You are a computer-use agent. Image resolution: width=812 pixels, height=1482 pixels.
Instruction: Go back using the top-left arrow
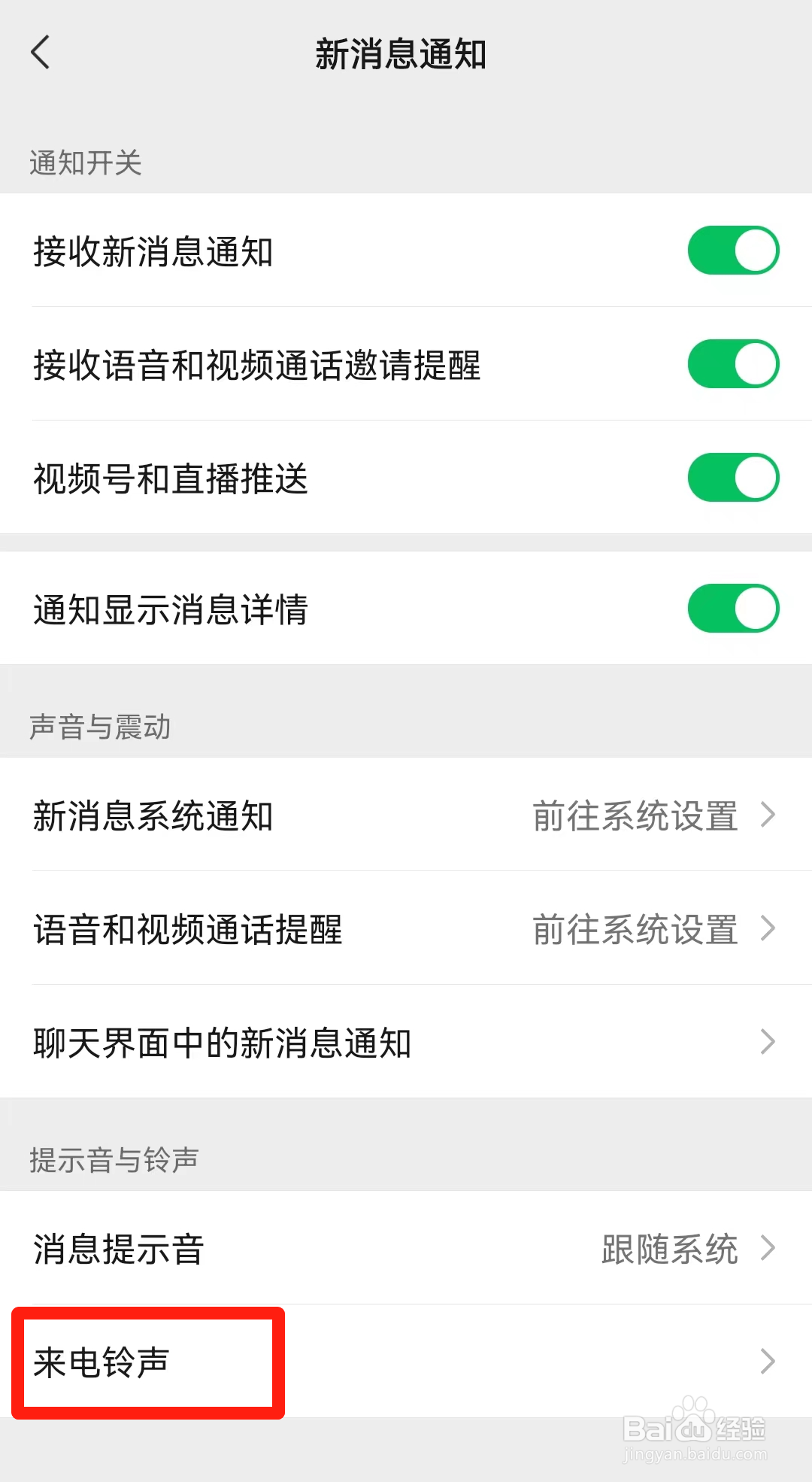(41, 53)
